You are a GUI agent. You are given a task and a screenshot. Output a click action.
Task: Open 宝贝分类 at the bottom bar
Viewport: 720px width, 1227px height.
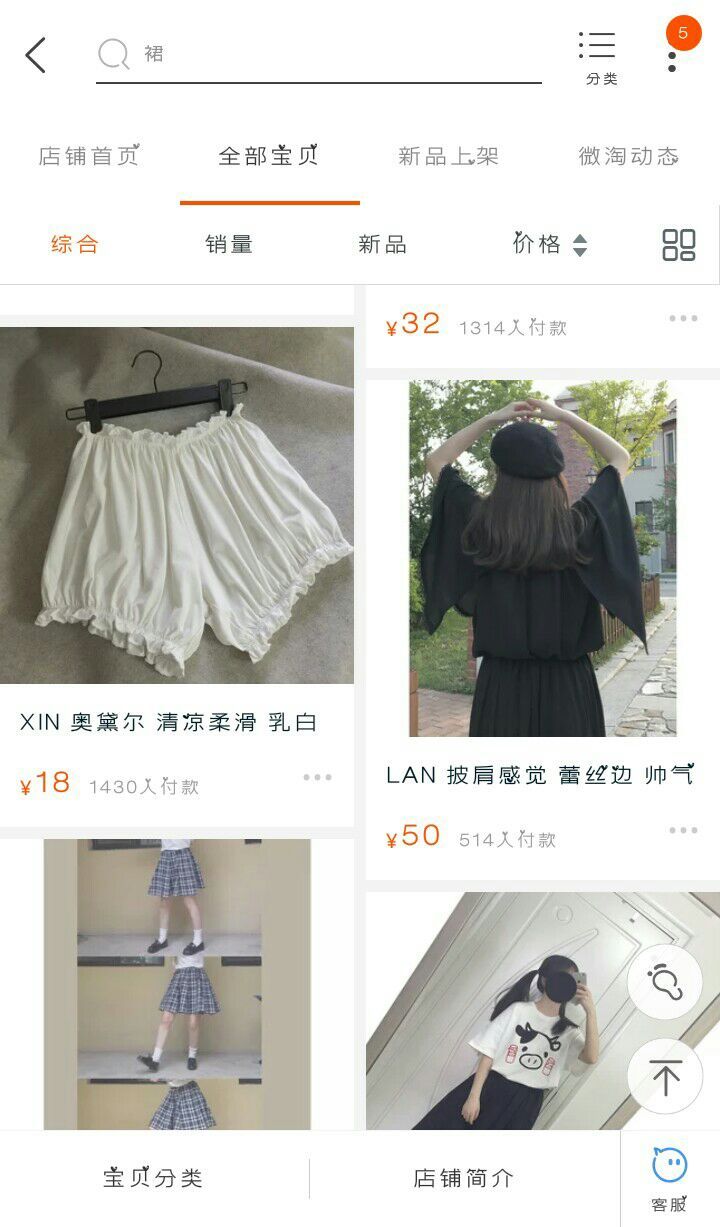tap(153, 1178)
